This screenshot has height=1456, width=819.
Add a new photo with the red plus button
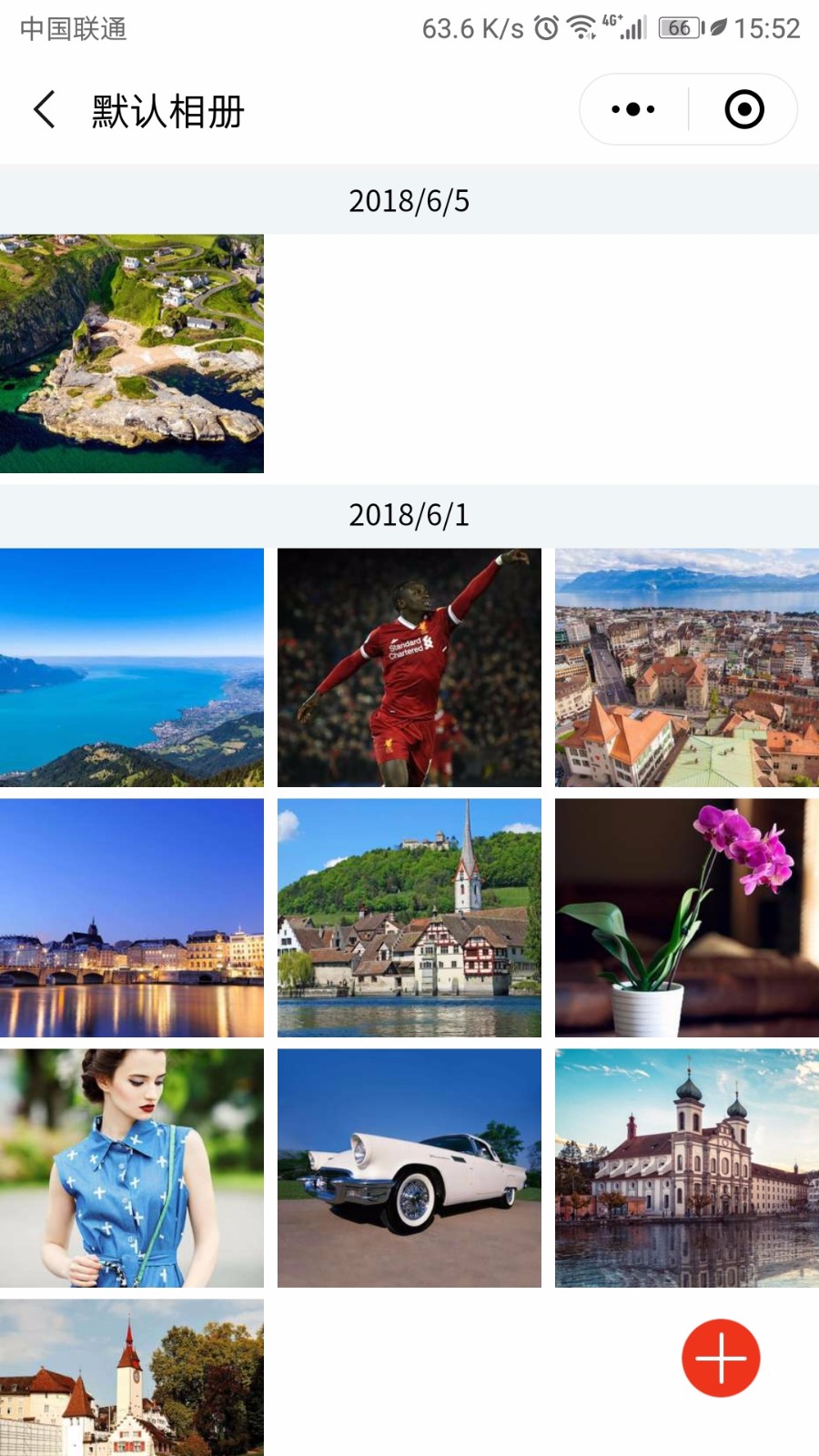tap(721, 1358)
